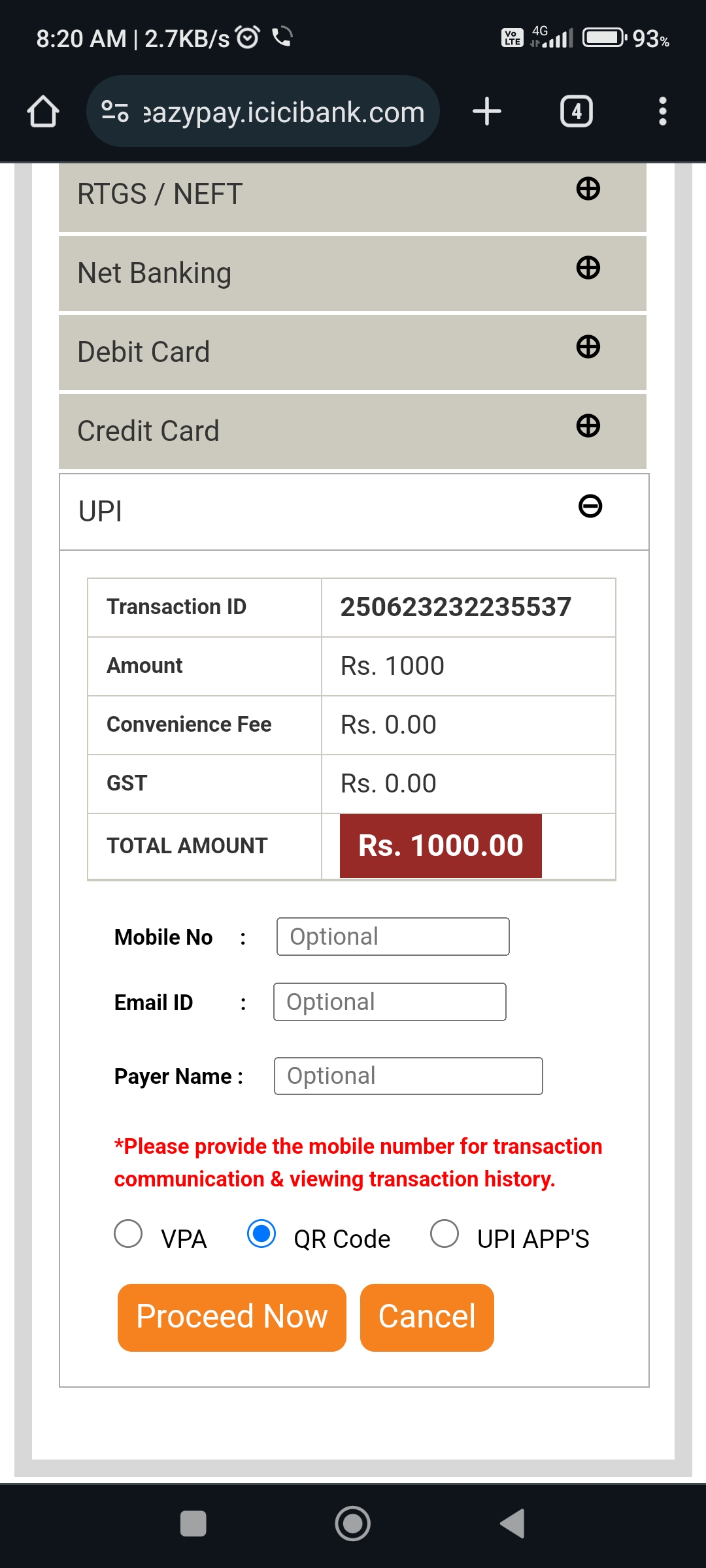The image size is (706, 1568).
Task: Cancel the UPI payment
Action: coord(427,1317)
